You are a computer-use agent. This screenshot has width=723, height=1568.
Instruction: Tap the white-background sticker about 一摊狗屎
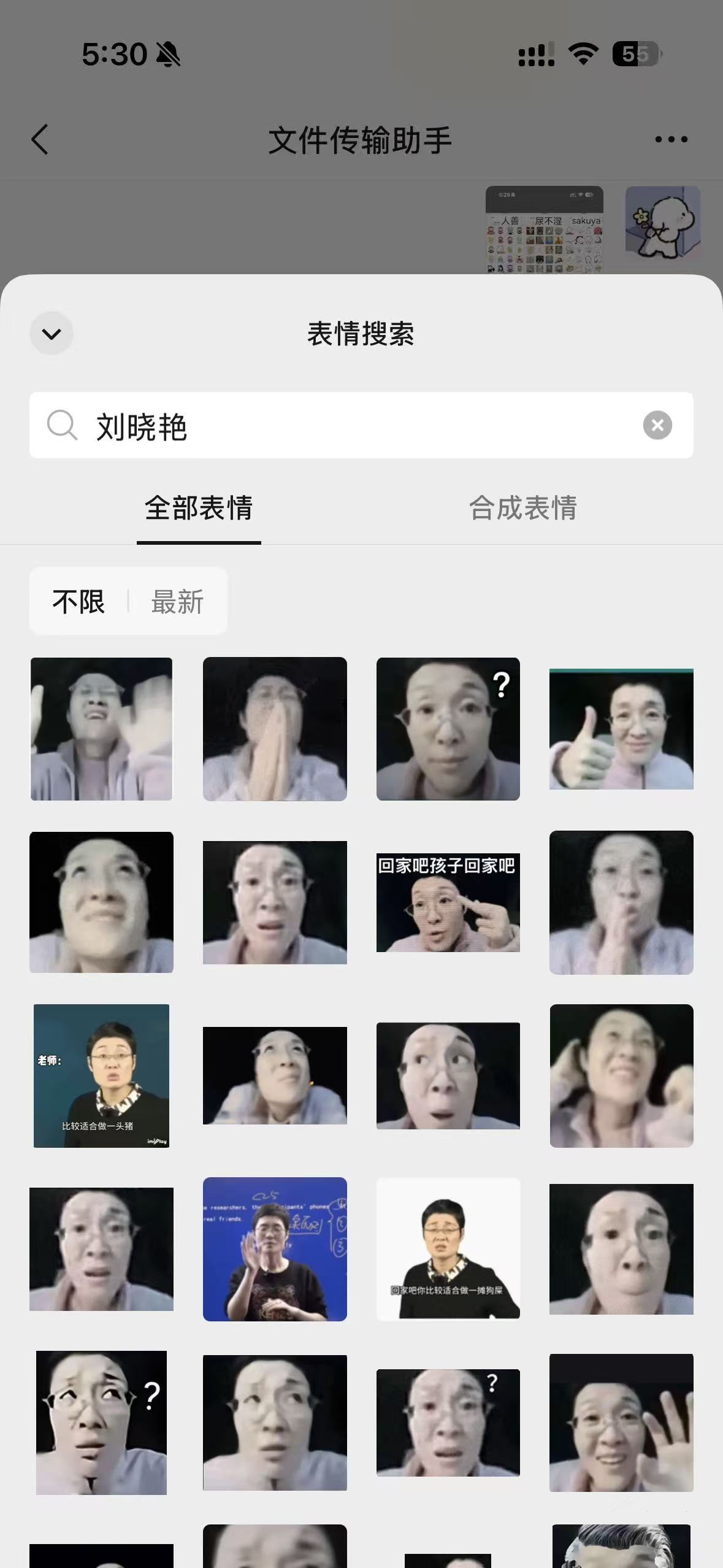(448, 1249)
